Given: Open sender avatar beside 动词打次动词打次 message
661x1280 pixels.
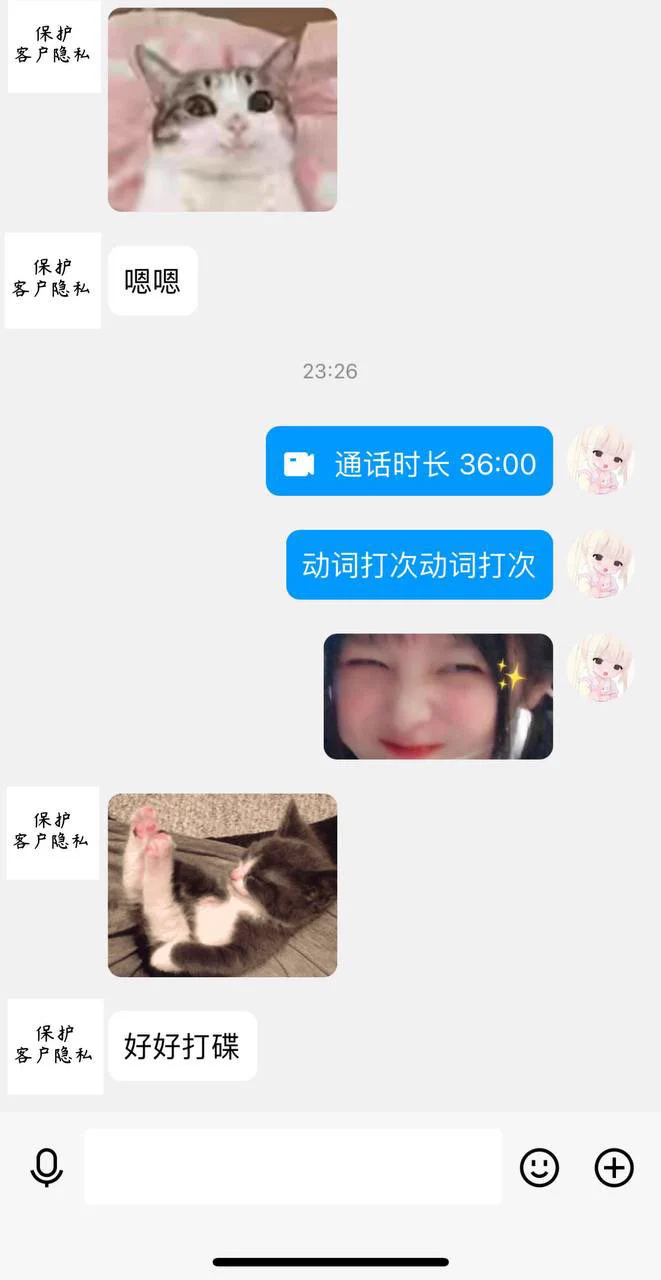Looking at the screenshot, I should point(600,565).
